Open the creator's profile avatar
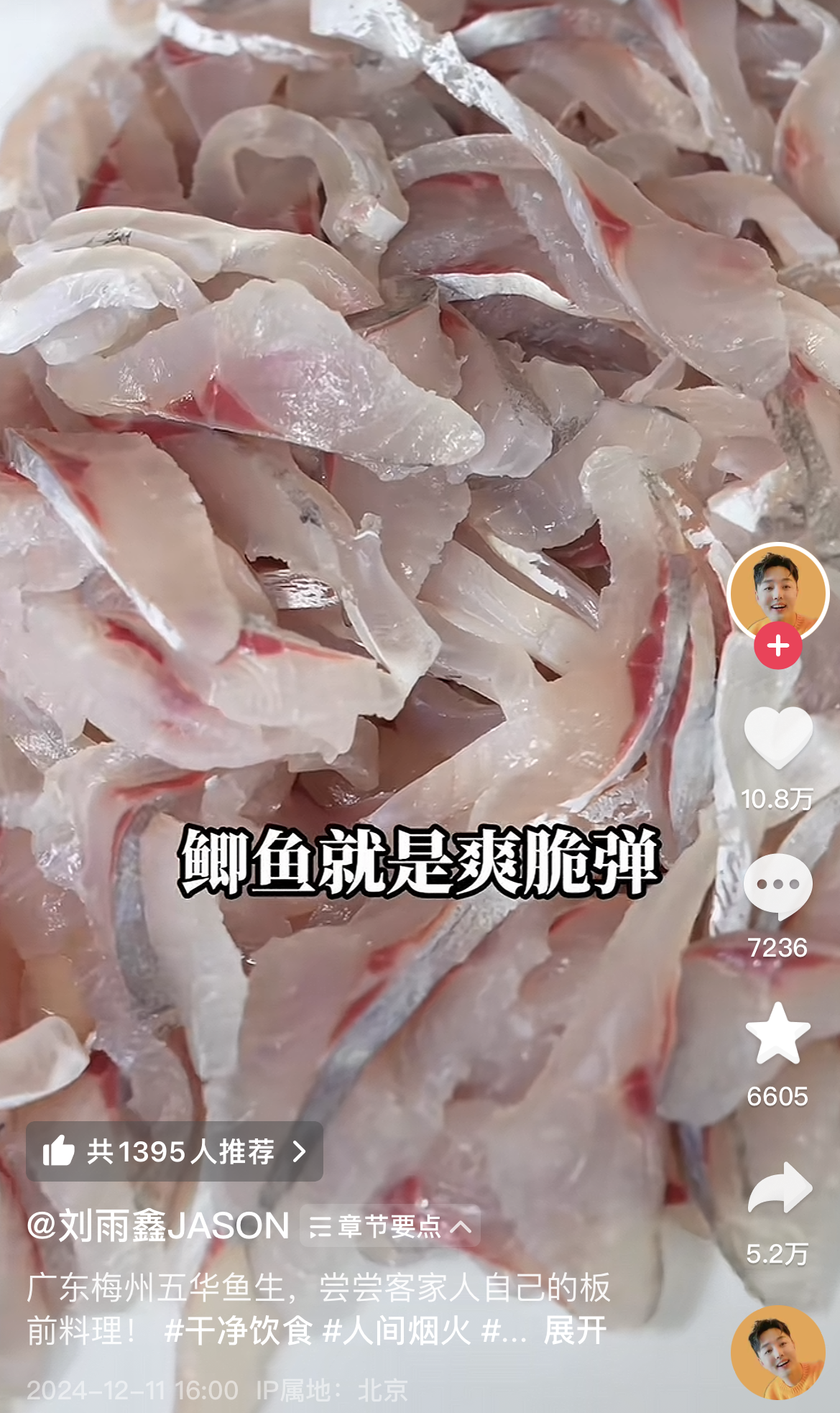This screenshot has width=840, height=1413. coord(777,592)
